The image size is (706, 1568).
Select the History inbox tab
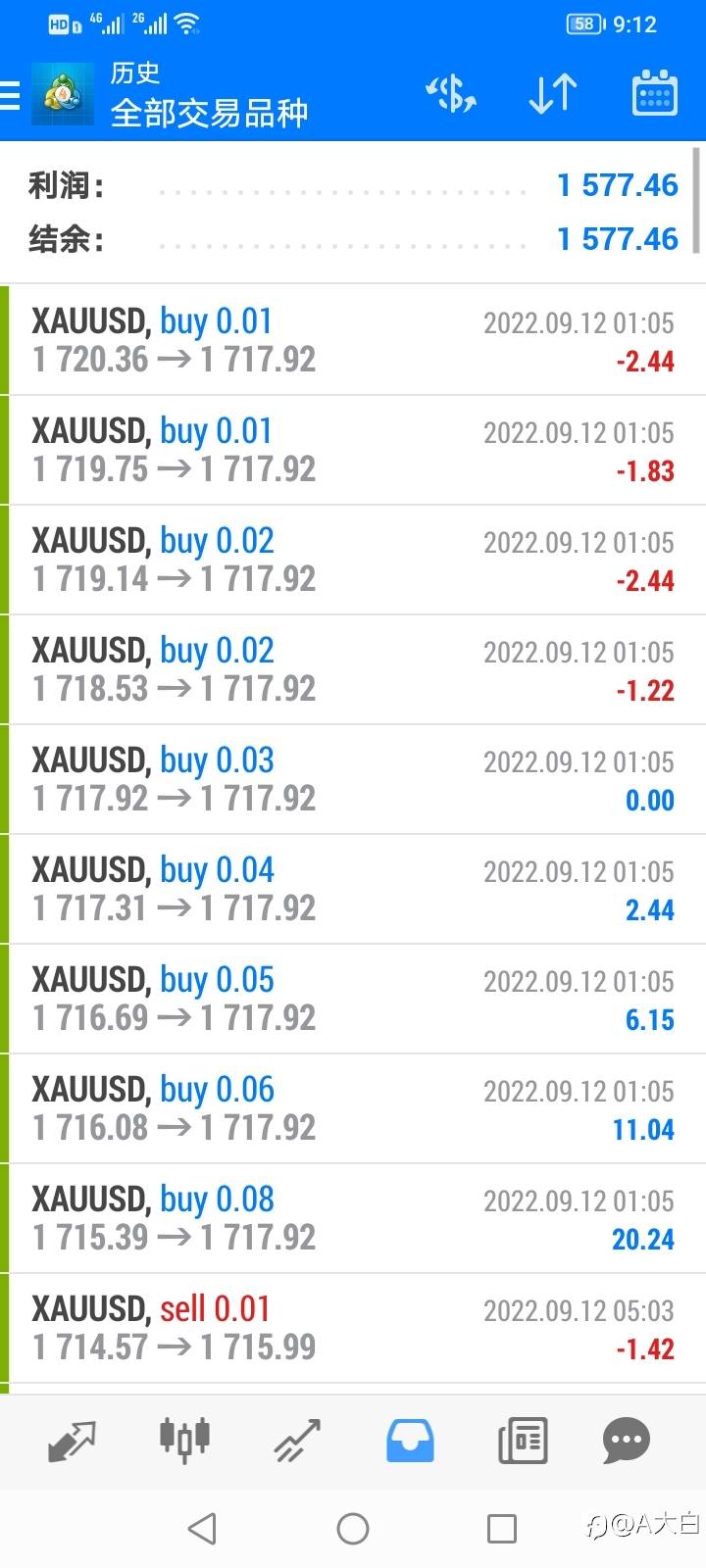410,1441
